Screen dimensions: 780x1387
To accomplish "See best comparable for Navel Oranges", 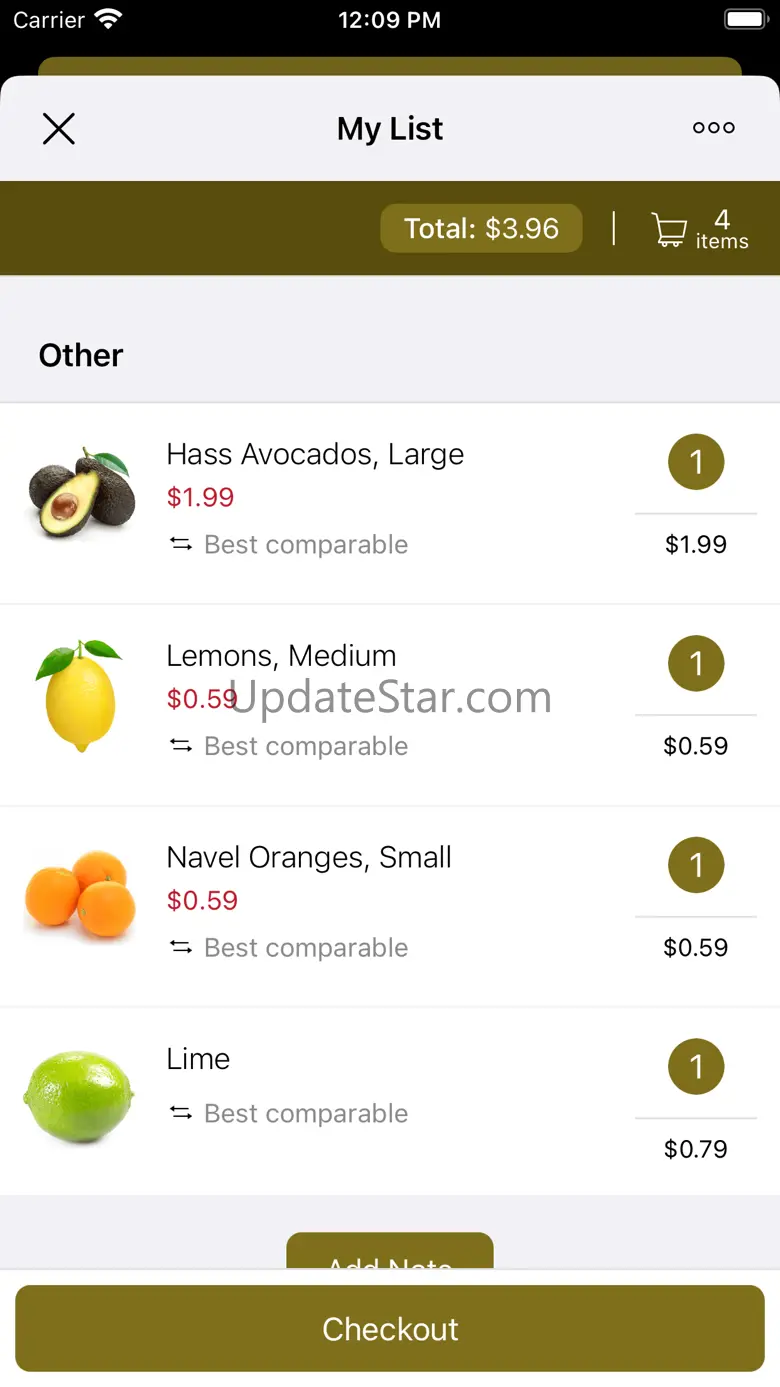I will click(x=289, y=948).
